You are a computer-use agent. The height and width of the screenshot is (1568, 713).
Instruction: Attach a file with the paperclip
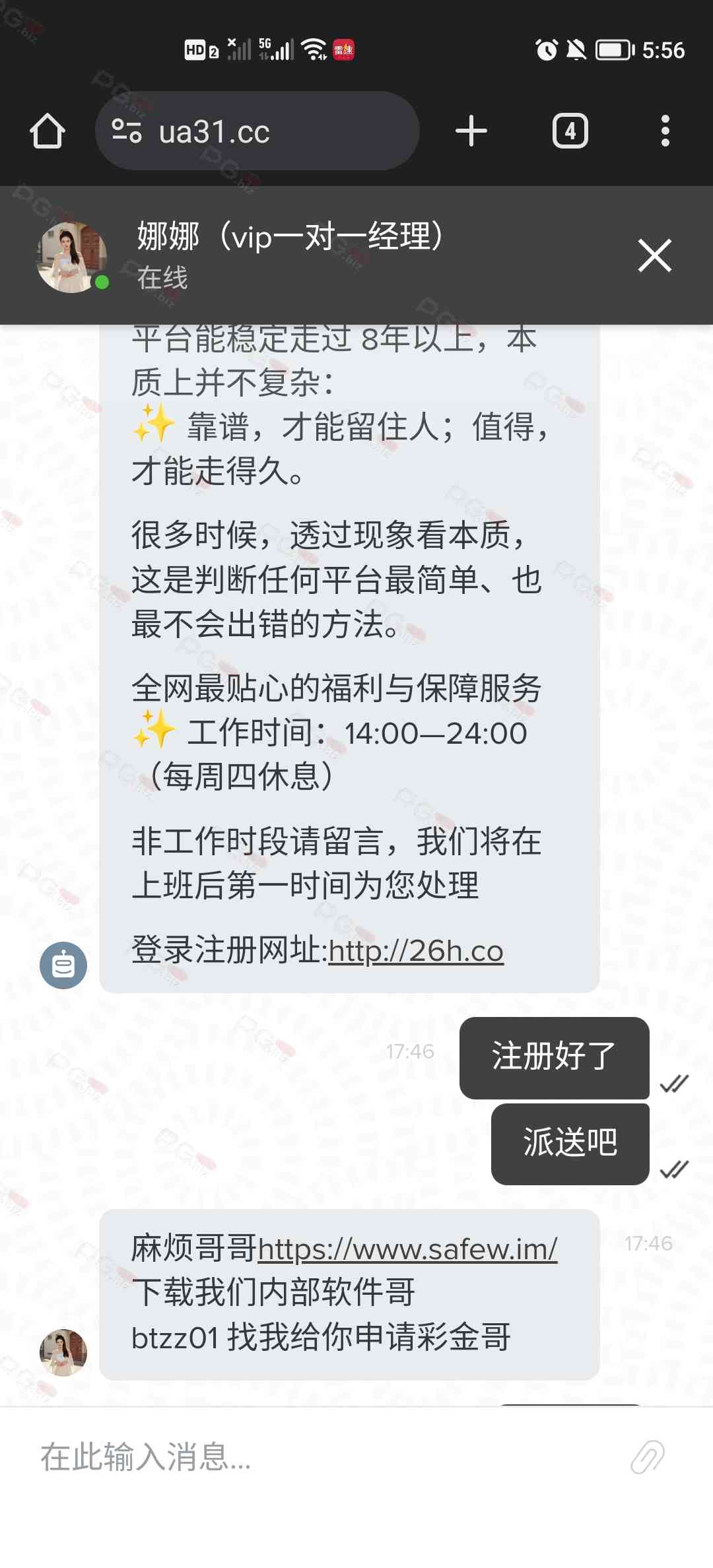pyautogui.click(x=647, y=1457)
